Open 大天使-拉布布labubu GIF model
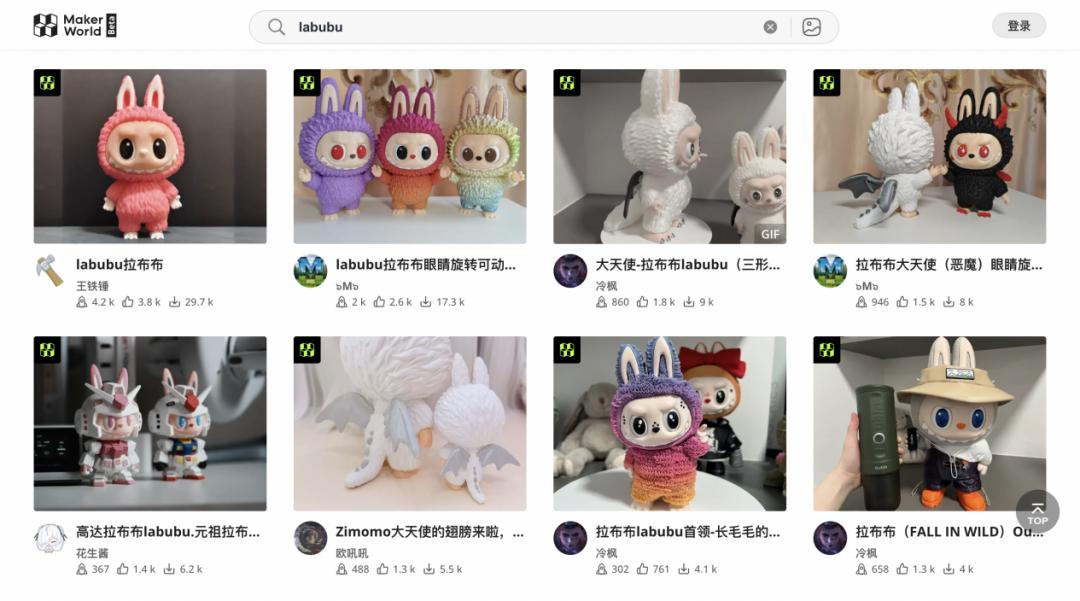 tap(669, 156)
